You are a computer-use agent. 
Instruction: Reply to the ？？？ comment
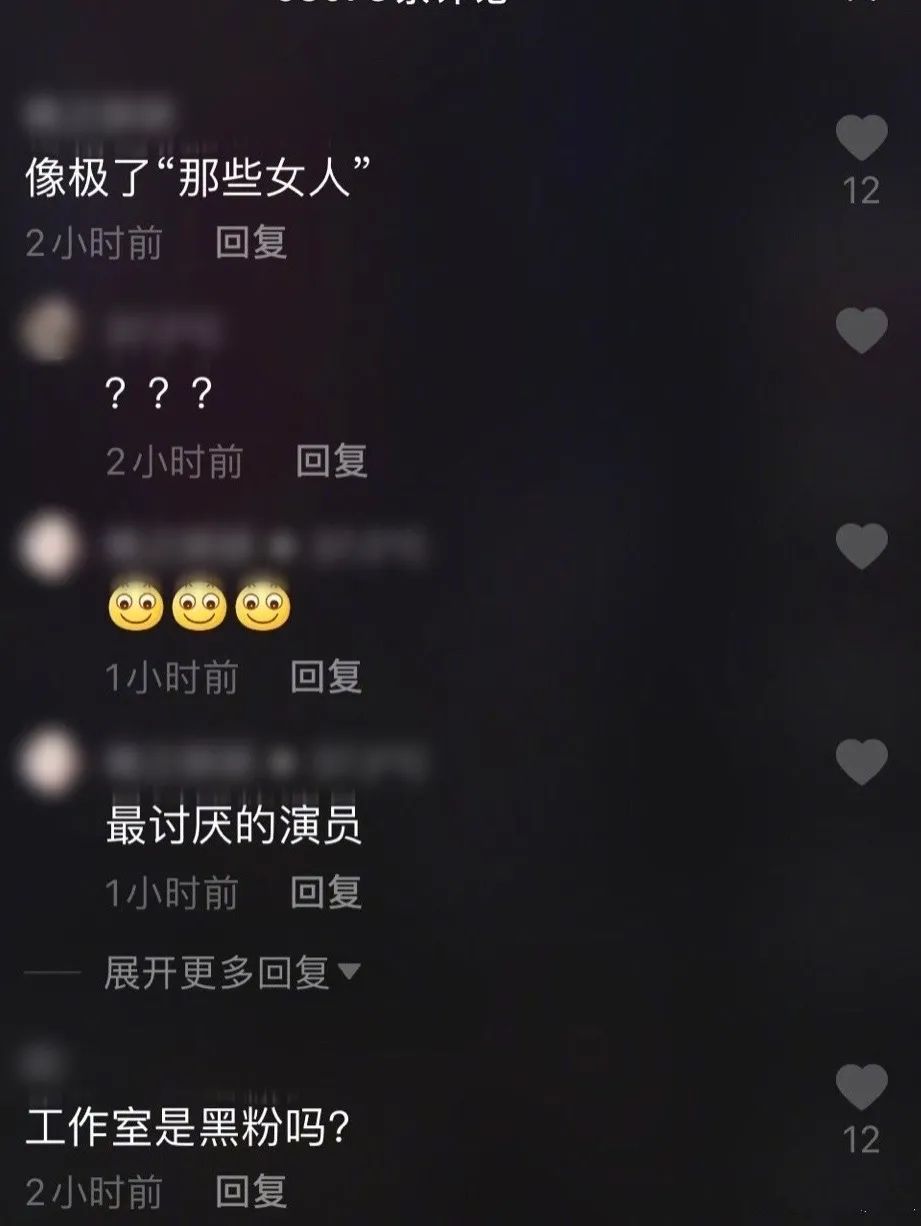(x=331, y=461)
